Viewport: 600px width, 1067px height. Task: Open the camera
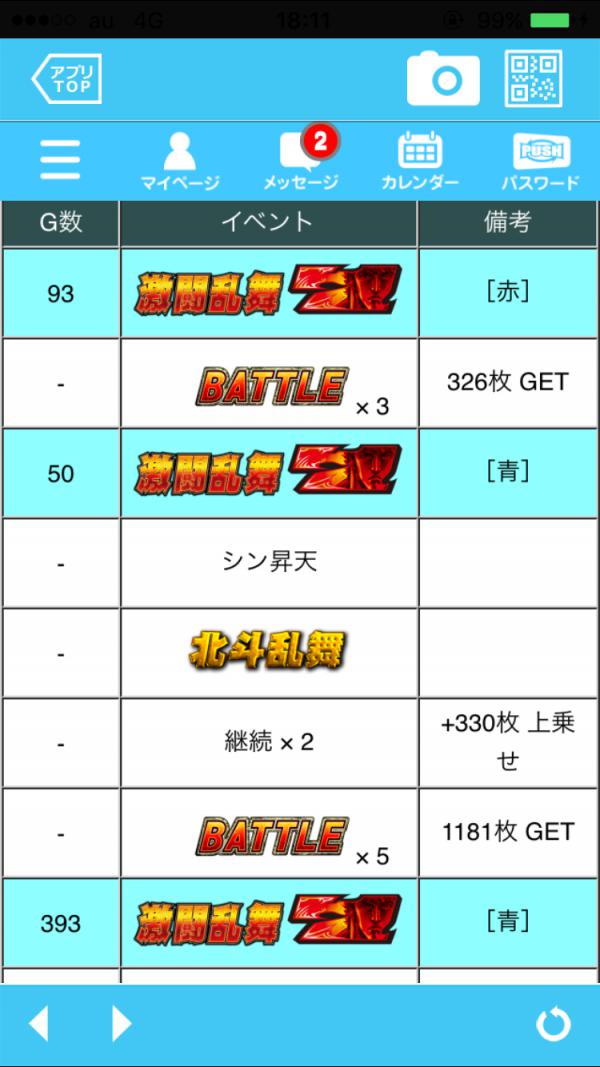click(442, 79)
